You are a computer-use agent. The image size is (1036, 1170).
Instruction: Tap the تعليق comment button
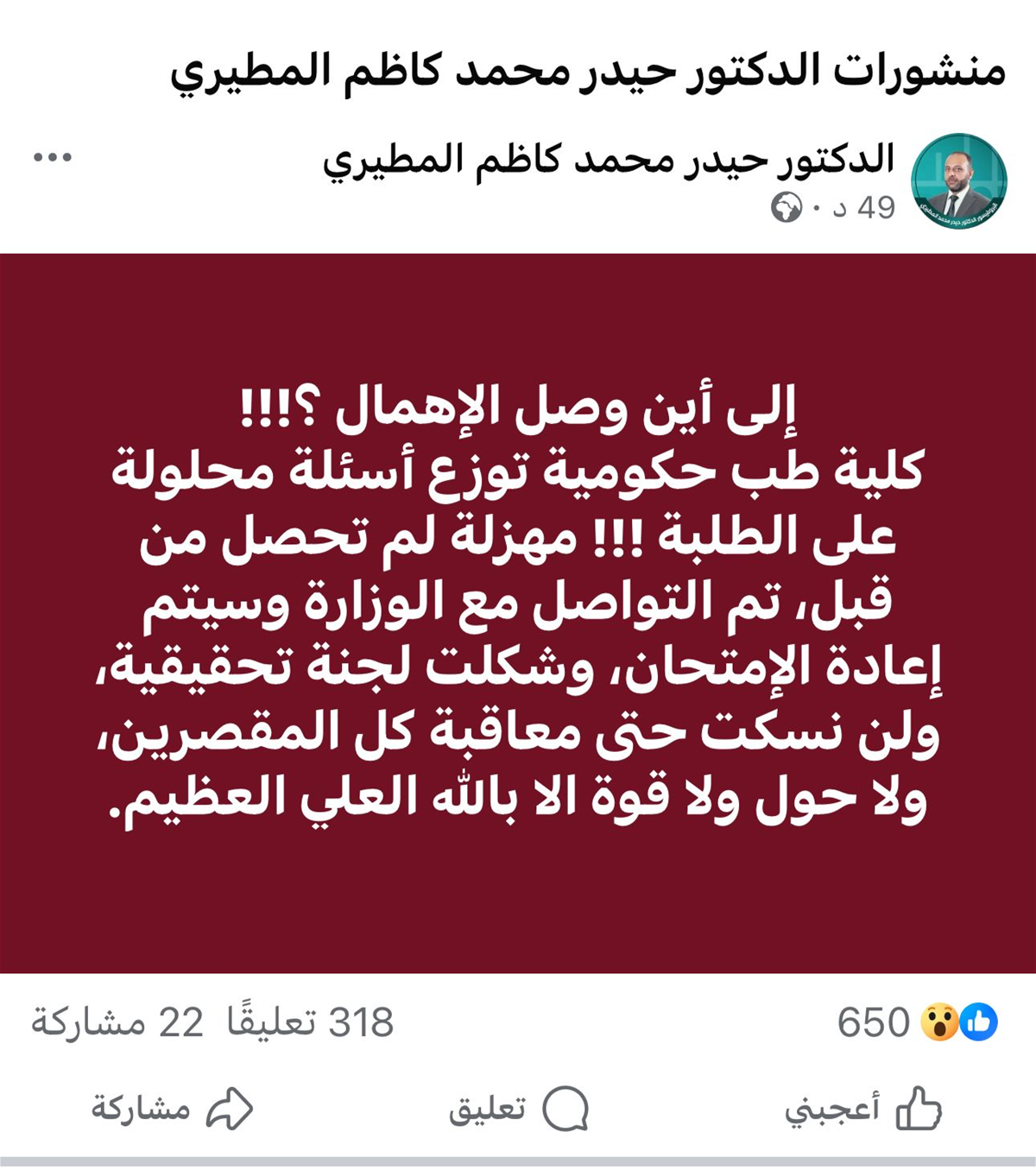pos(519,1109)
